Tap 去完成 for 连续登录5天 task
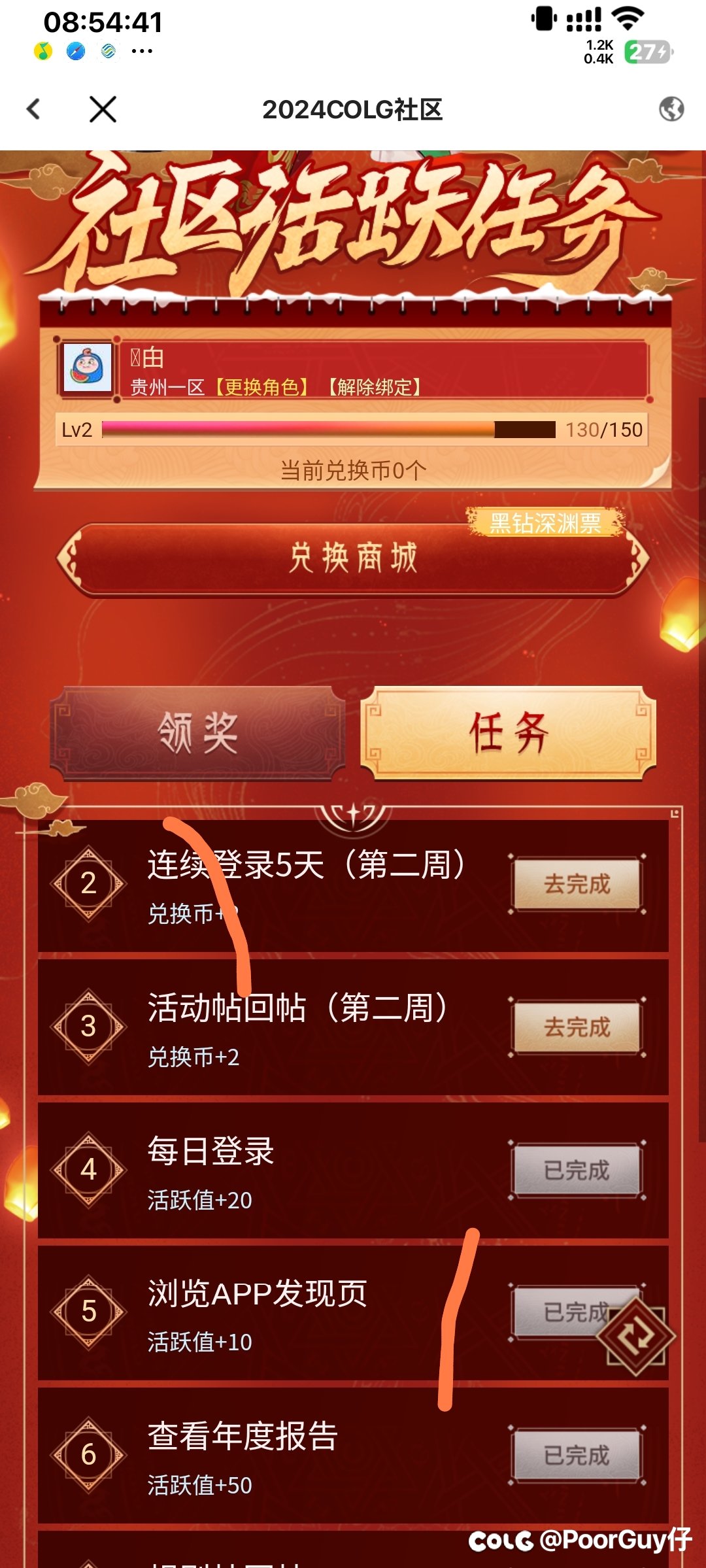 tap(577, 884)
